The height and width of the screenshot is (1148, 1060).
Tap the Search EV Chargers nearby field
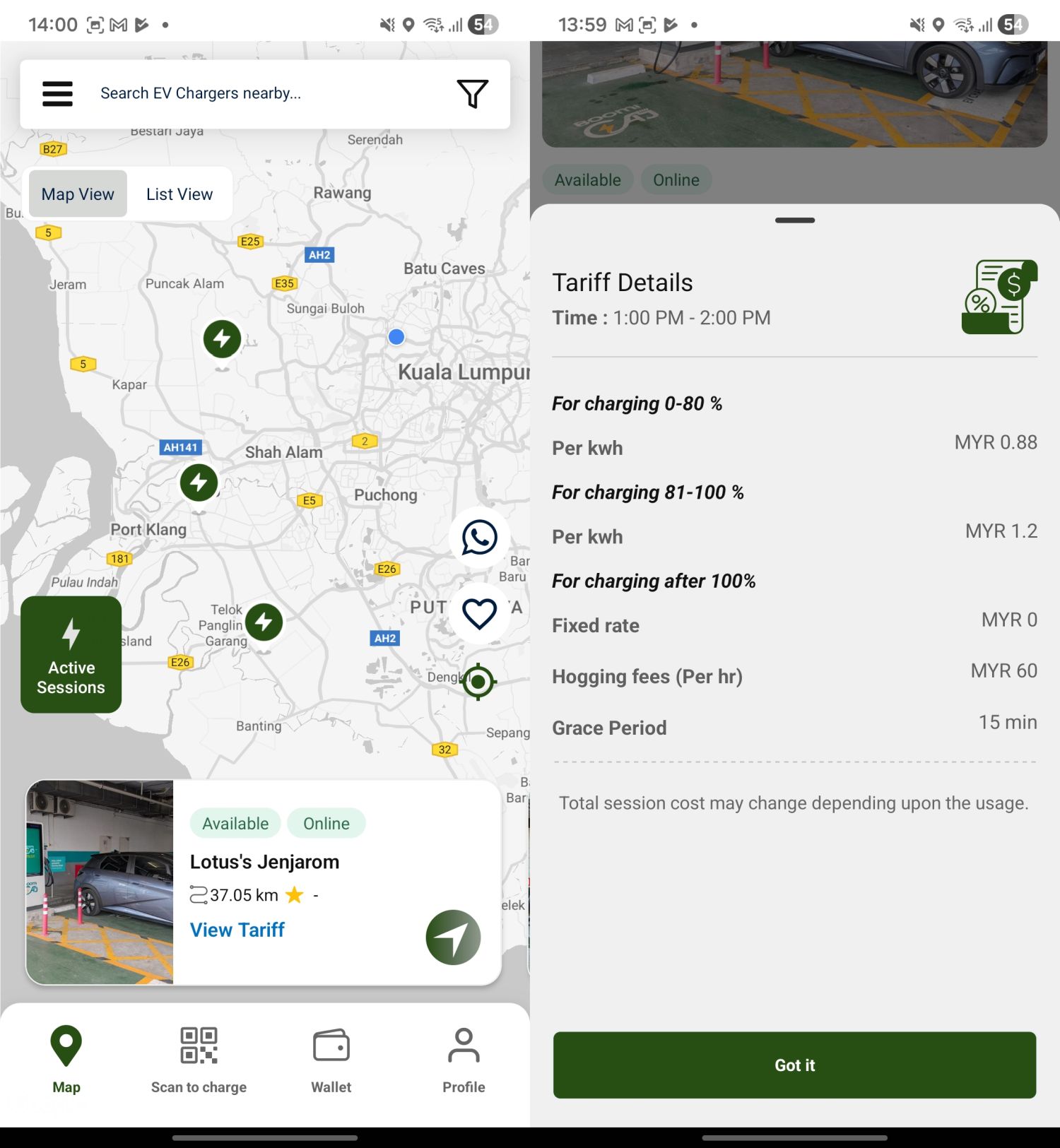pyautogui.click(x=269, y=94)
